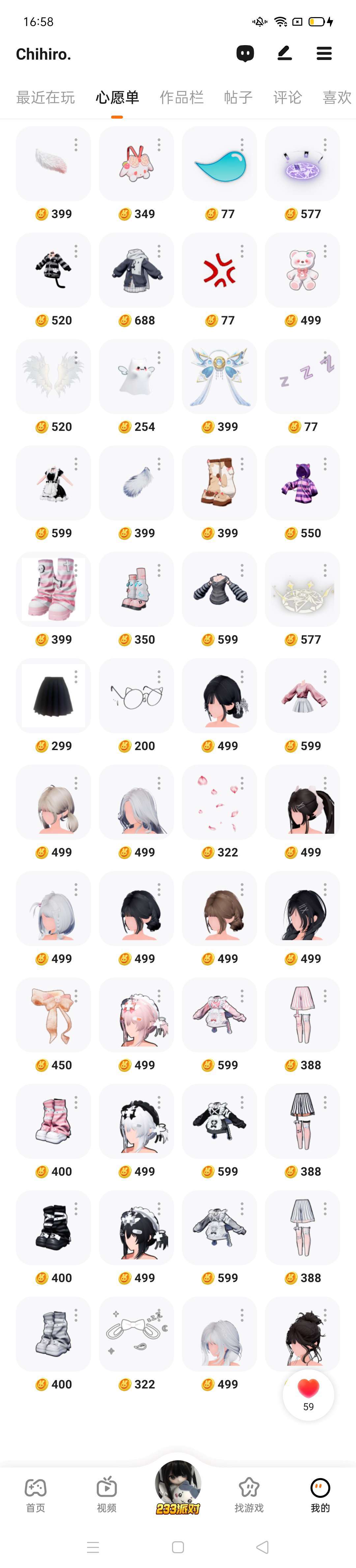
Task: Switch to the 帖子 tab
Action: click(238, 98)
